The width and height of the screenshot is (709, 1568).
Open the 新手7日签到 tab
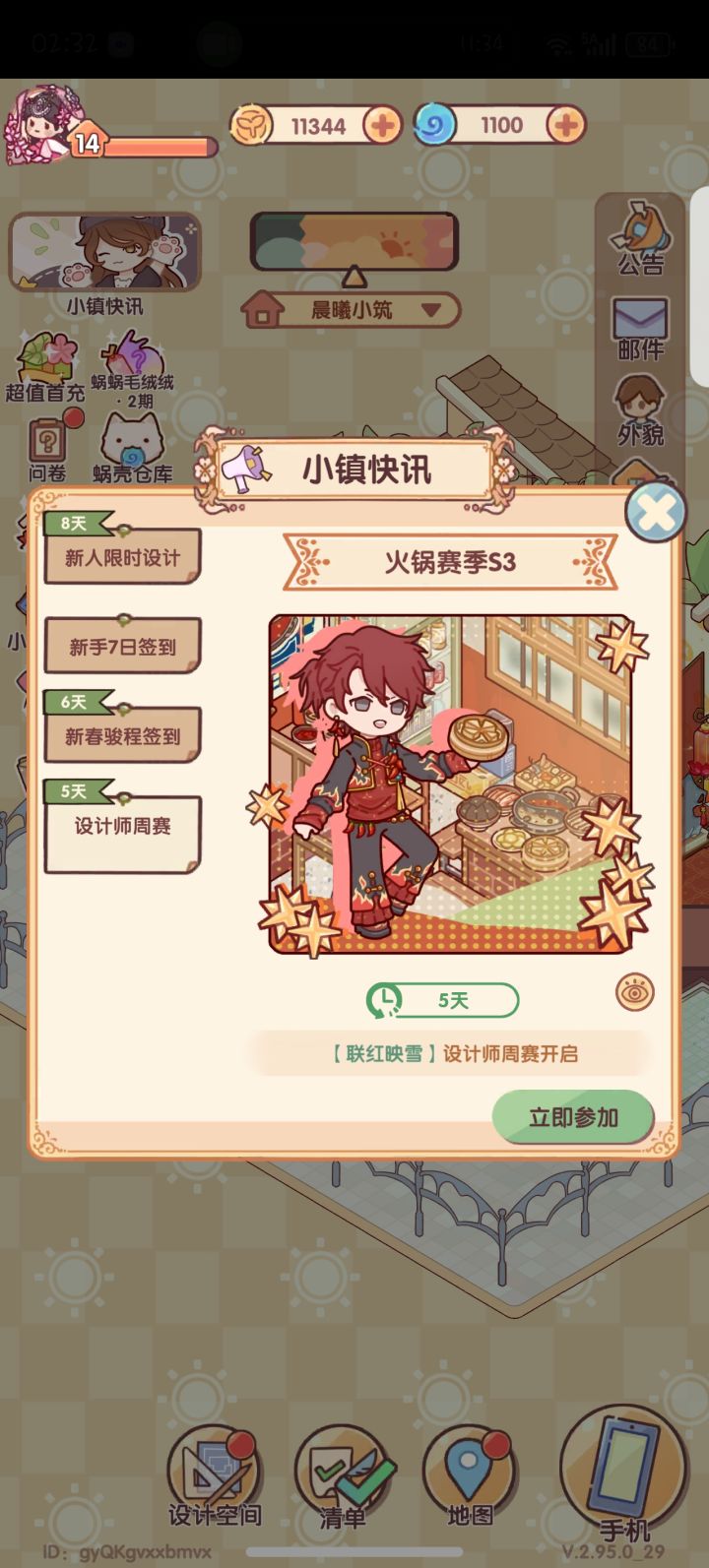click(122, 646)
